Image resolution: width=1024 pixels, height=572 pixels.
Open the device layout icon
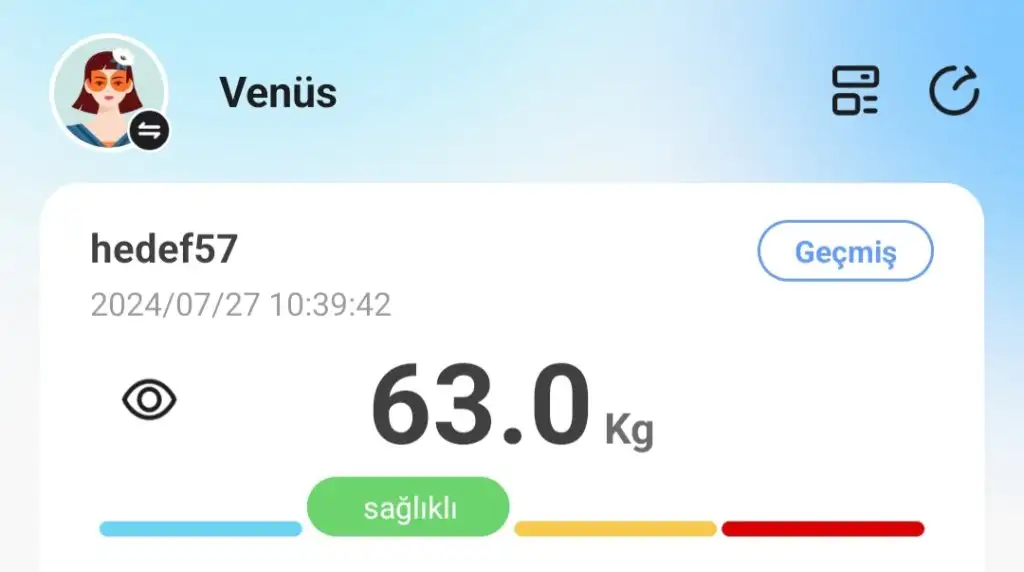[855, 91]
